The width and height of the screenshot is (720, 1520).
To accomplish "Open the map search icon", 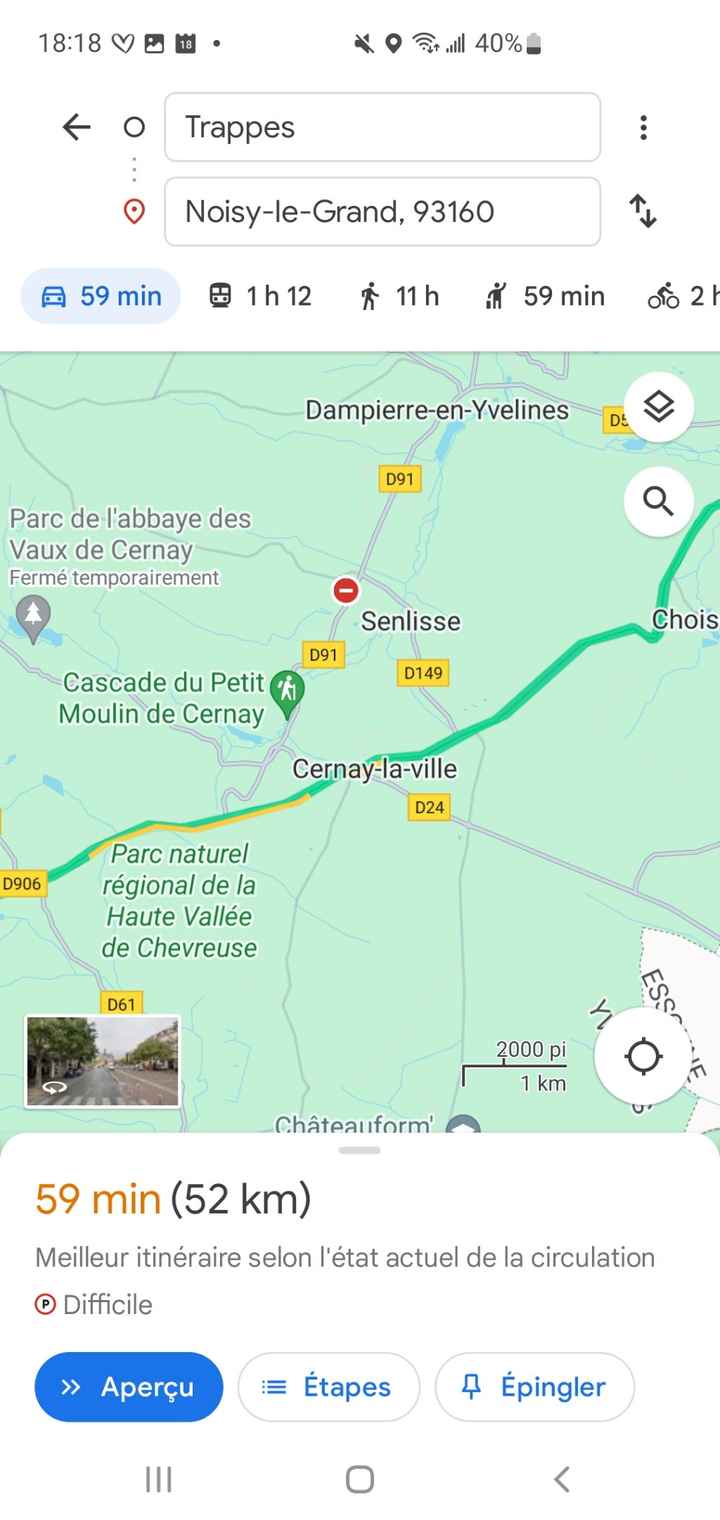I will pyautogui.click(x=658, y=501).
